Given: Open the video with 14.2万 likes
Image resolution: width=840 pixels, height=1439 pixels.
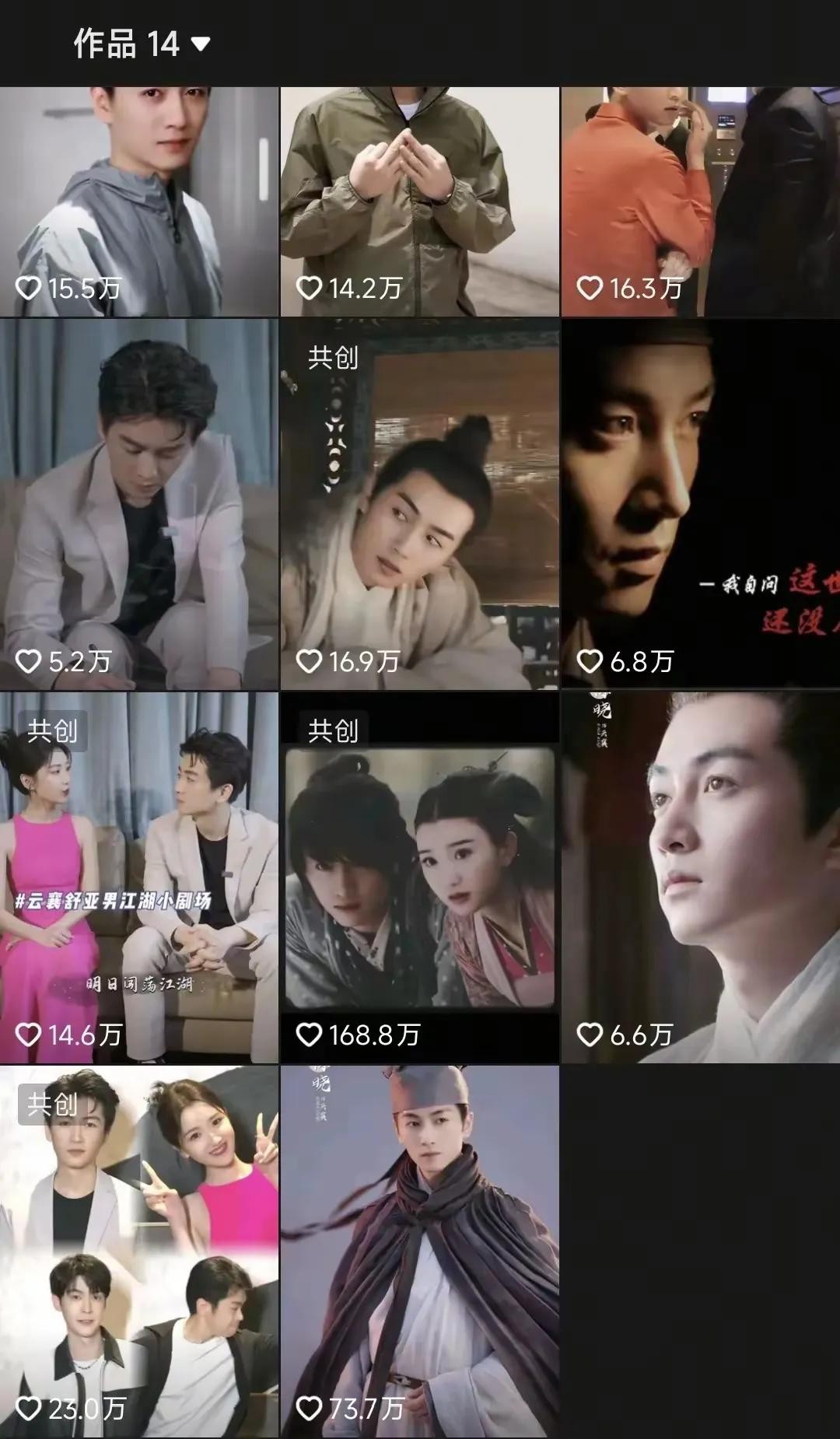Looking at the screenshot, I should point(419,201).
